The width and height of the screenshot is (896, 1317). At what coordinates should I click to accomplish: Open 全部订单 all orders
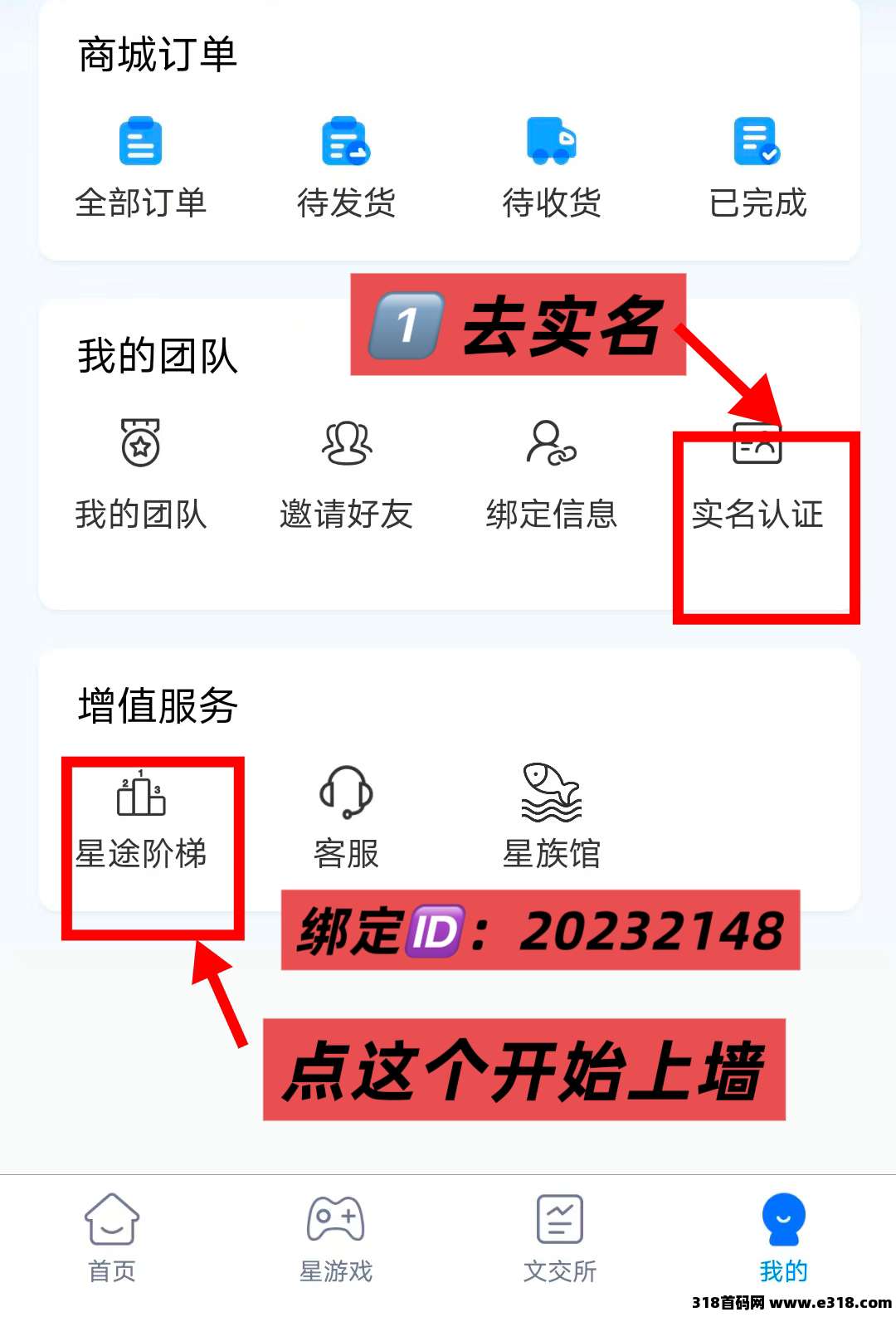click(x=140, y=166)
